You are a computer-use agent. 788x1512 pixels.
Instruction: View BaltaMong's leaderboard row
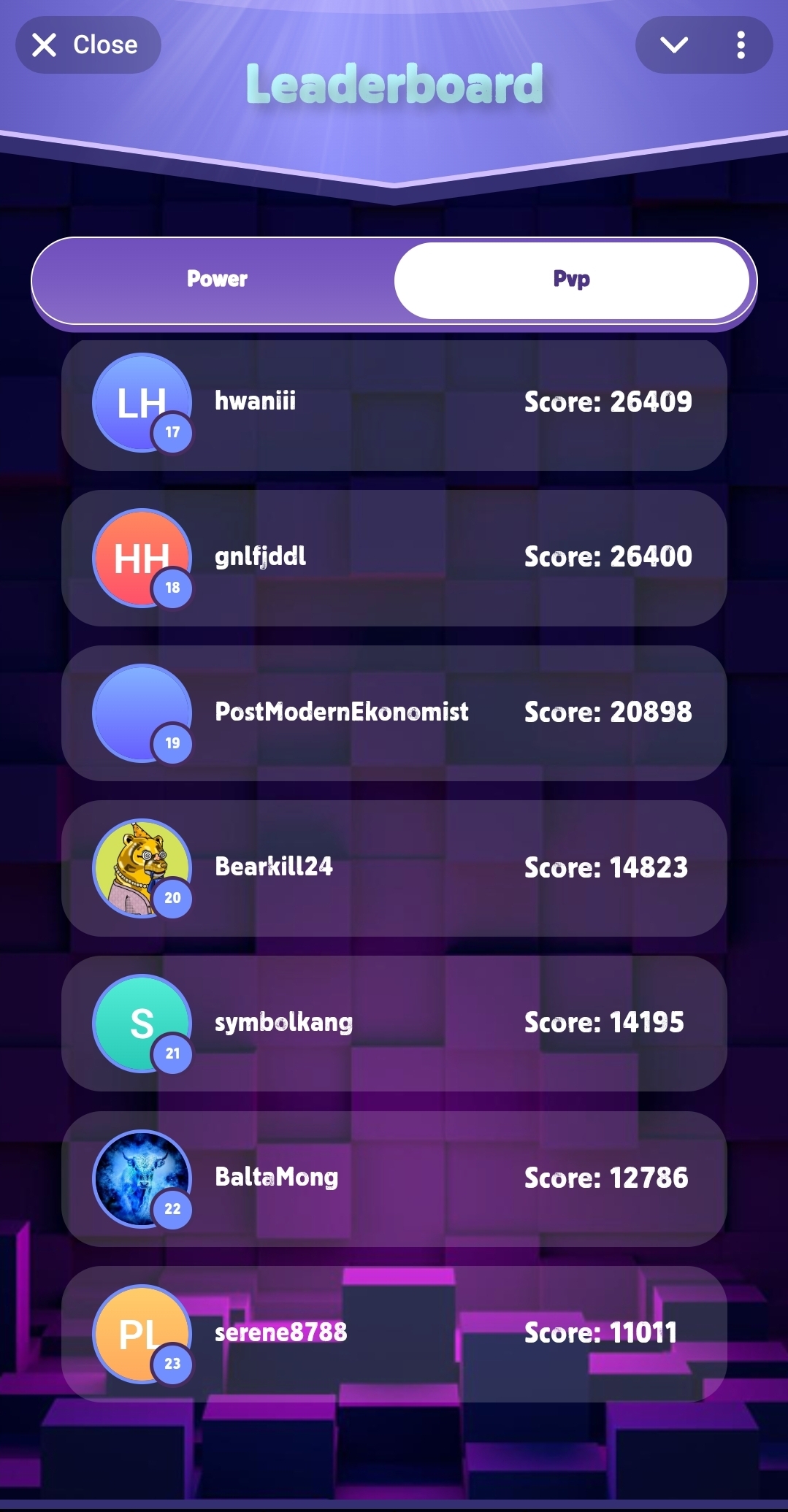tap(394, 1178)
